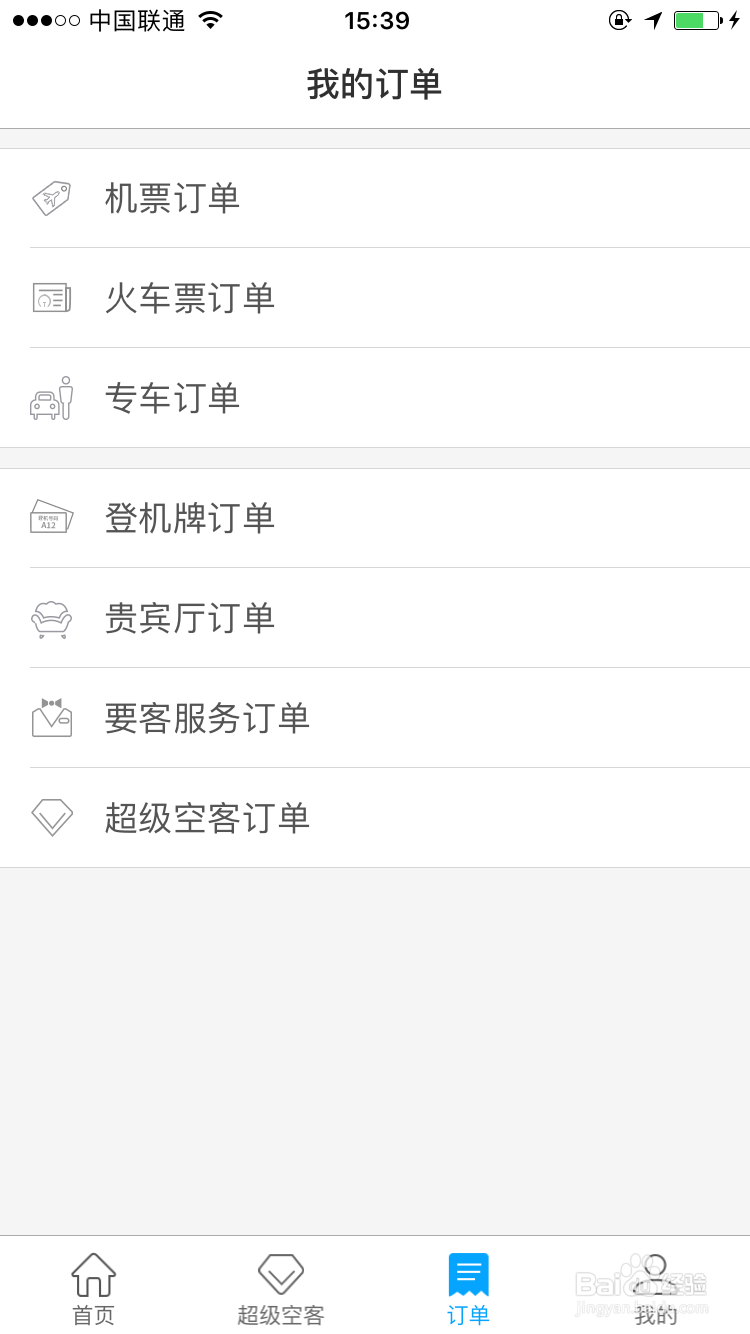Open the 贵宾厅订单 list entry

pos(375,618)
